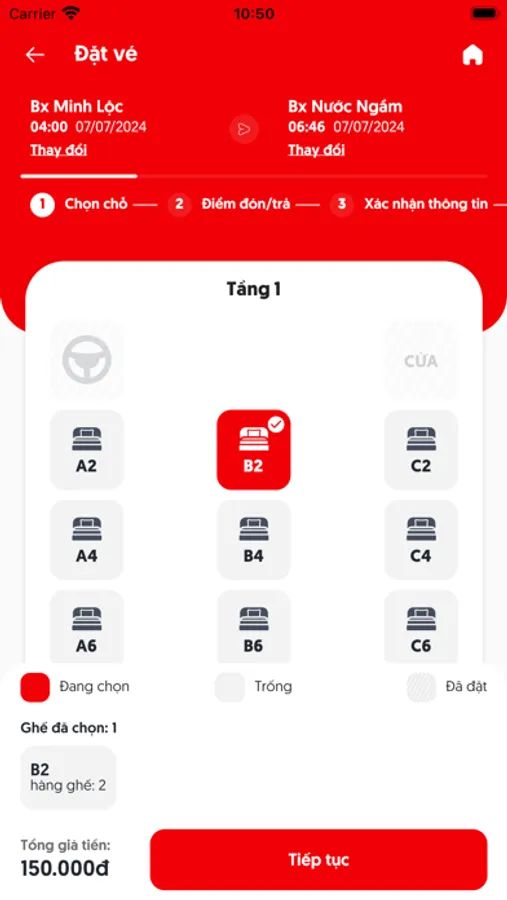Select seat C2
Viewport: 507px width, 900px height.
tap(421, 449)
